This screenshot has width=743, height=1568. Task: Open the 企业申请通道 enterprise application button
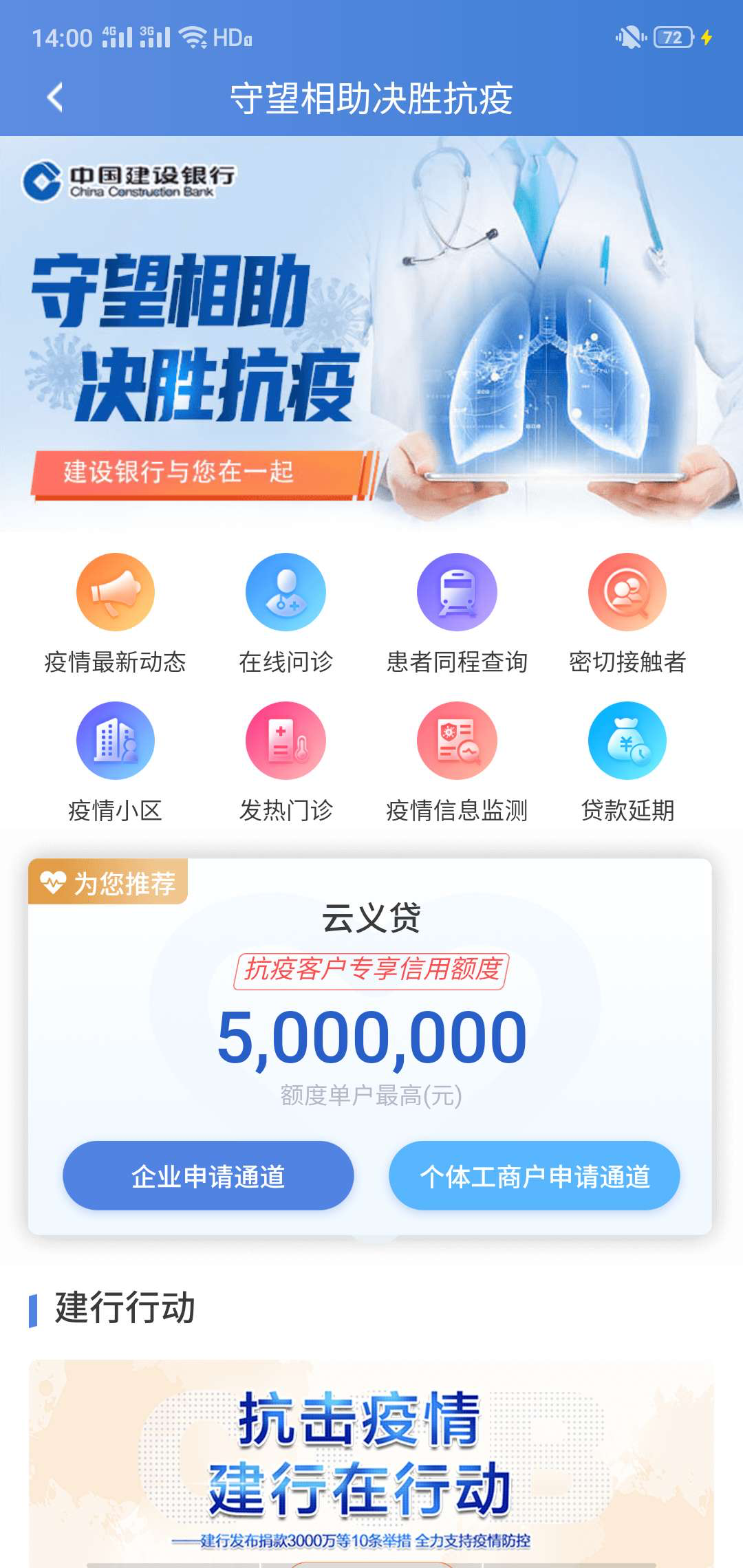[x=209, y=1176]
